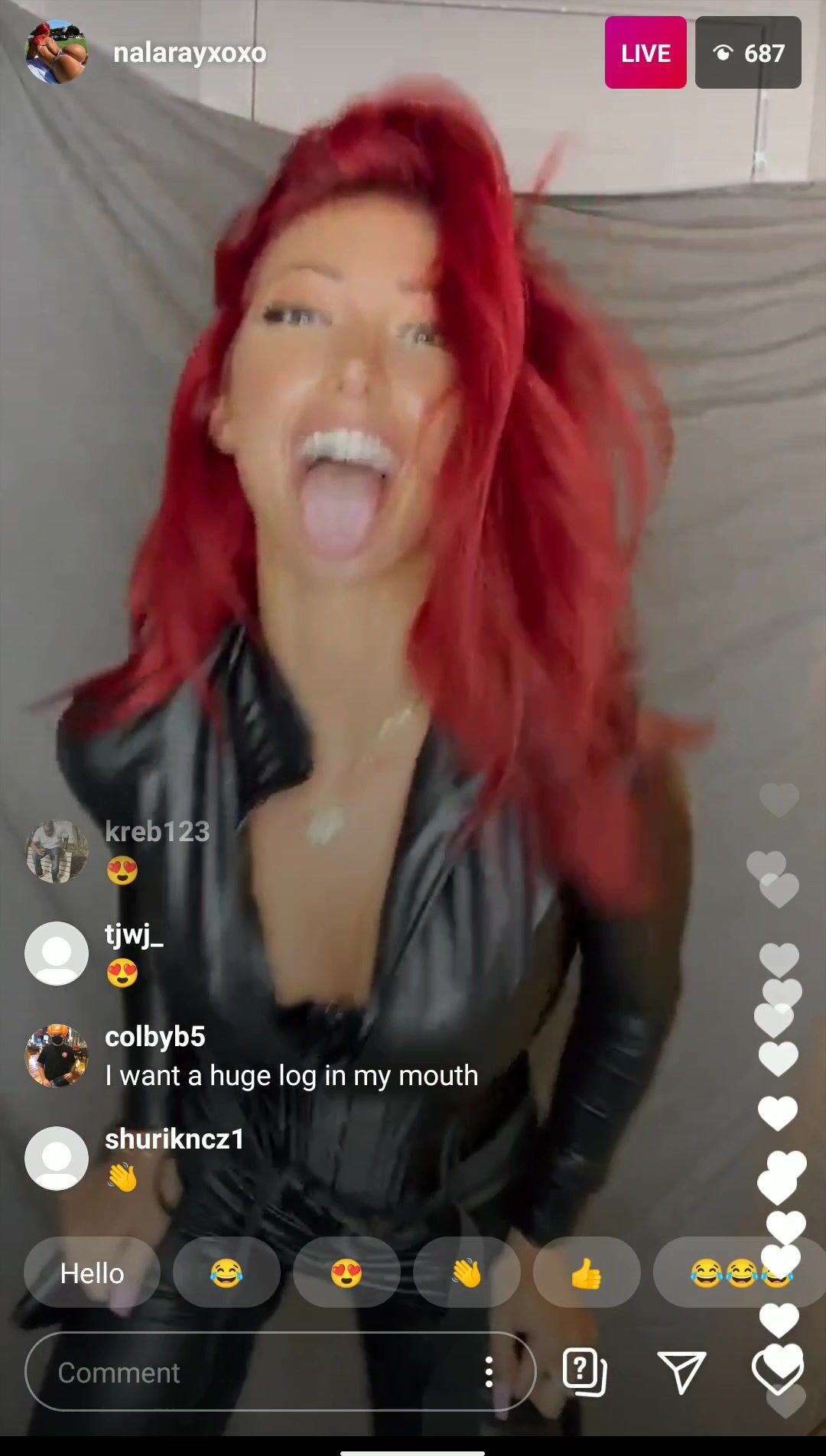Send the thumbs up quick reaction

(x=586, y=1273)
